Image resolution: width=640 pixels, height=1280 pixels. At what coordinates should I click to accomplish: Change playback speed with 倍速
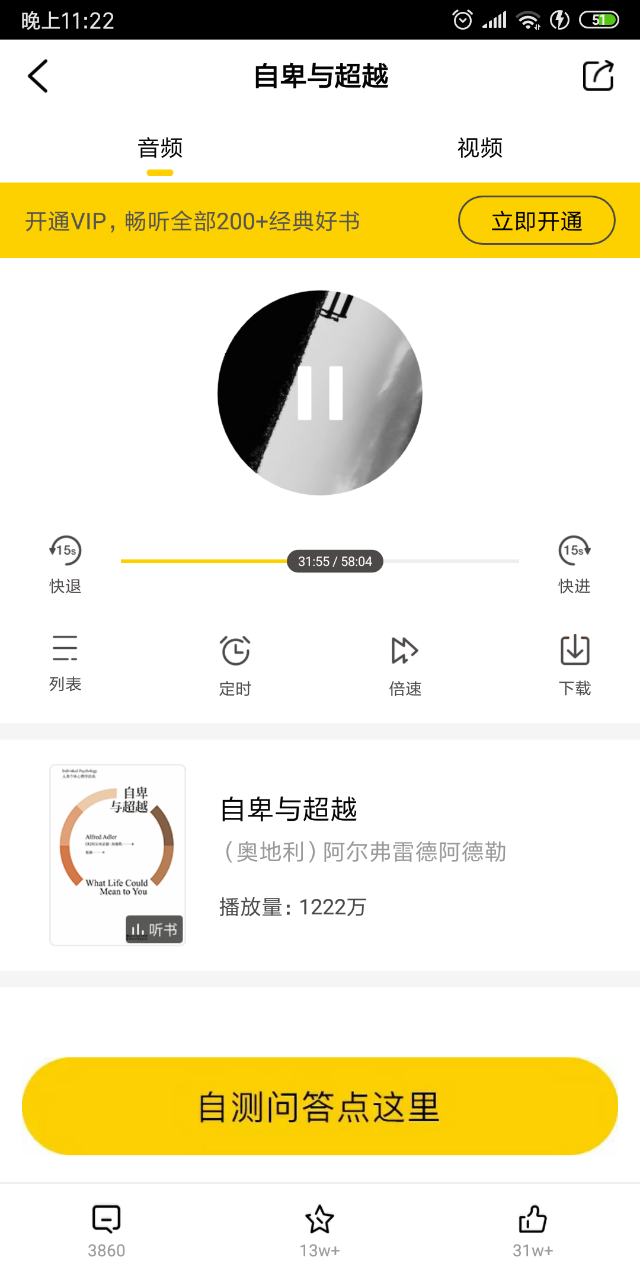click(405, 665)
